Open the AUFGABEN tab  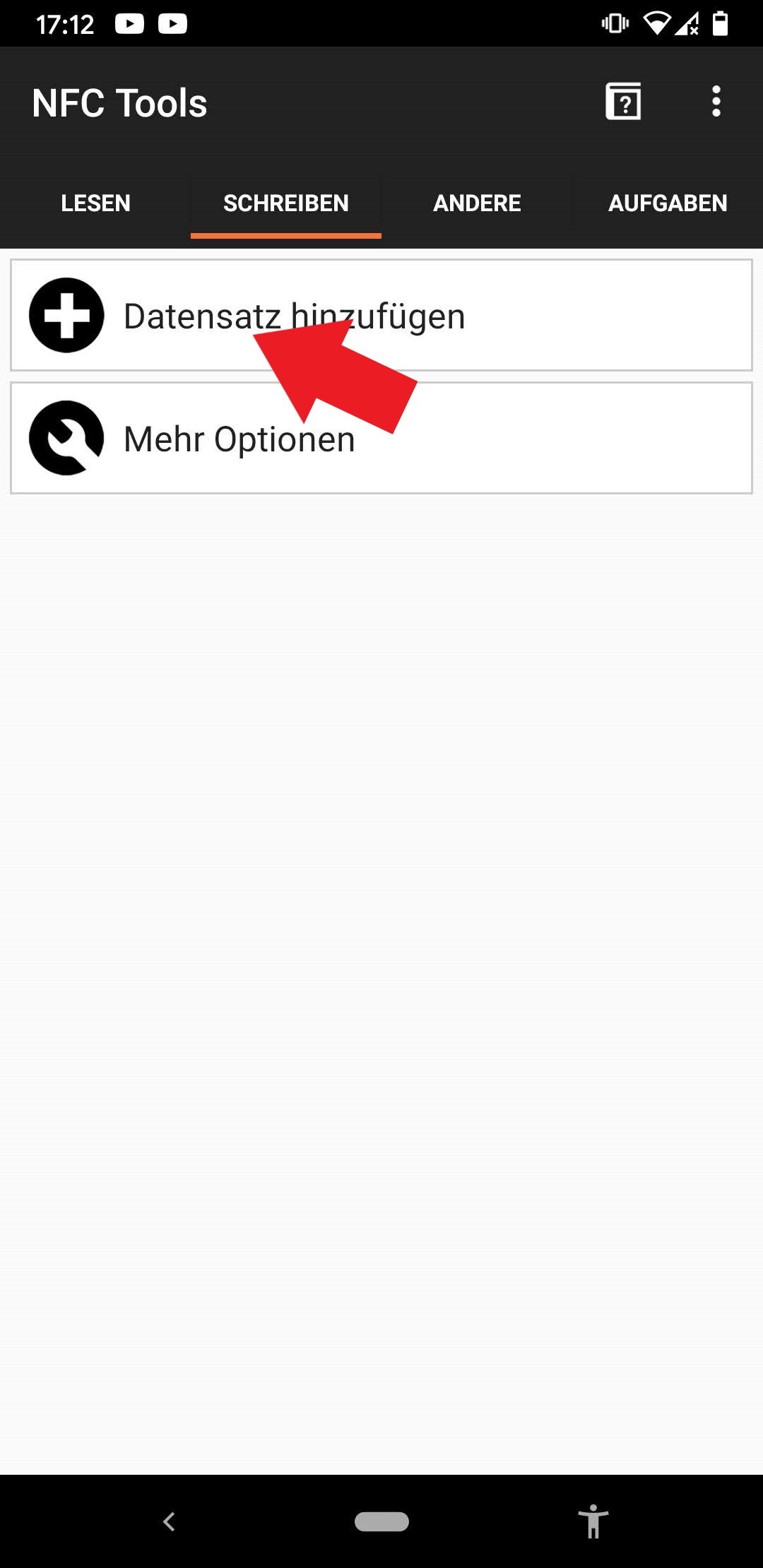click(x=668, y=204)
